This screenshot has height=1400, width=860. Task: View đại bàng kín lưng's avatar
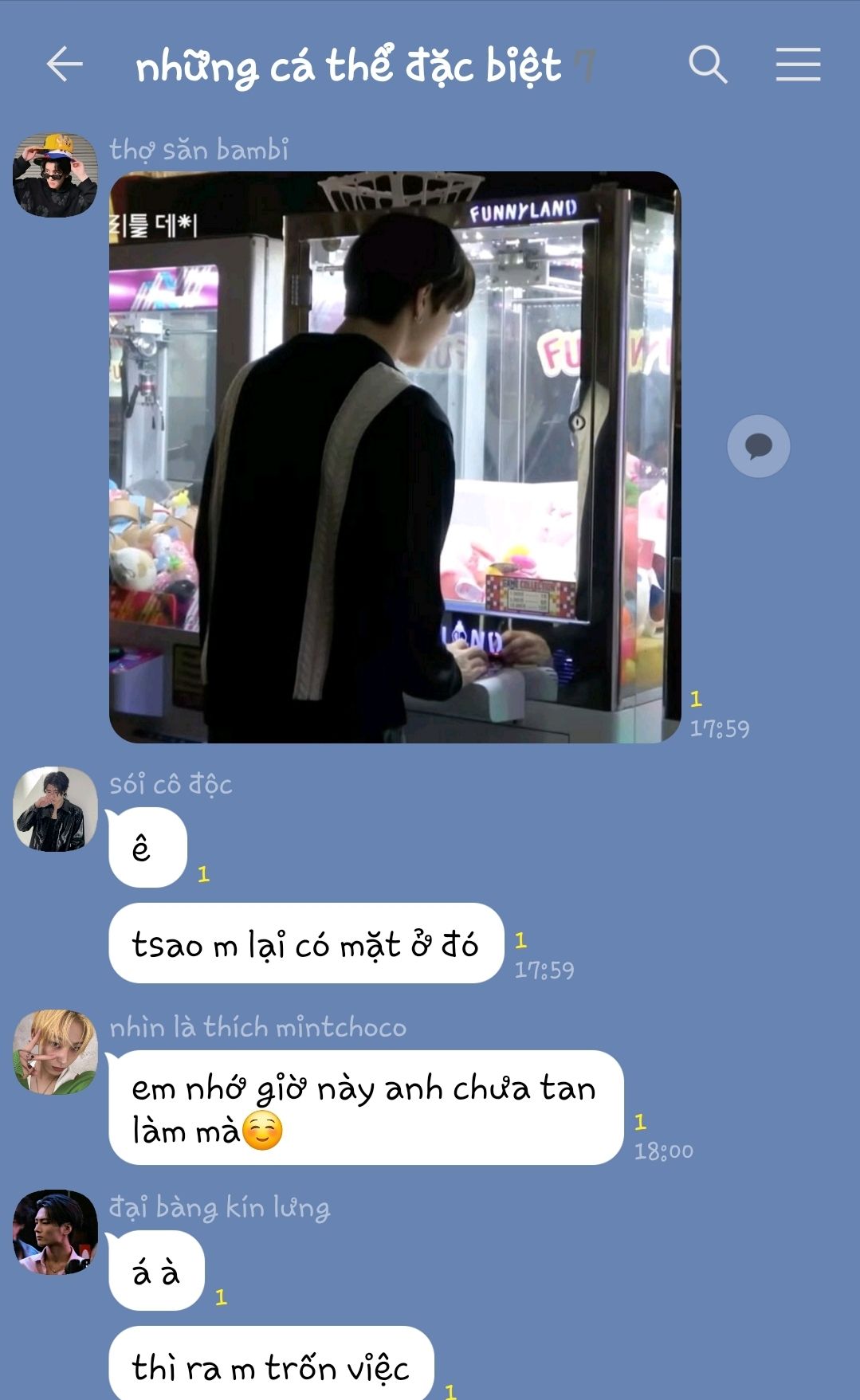[x=55, y=1232]
